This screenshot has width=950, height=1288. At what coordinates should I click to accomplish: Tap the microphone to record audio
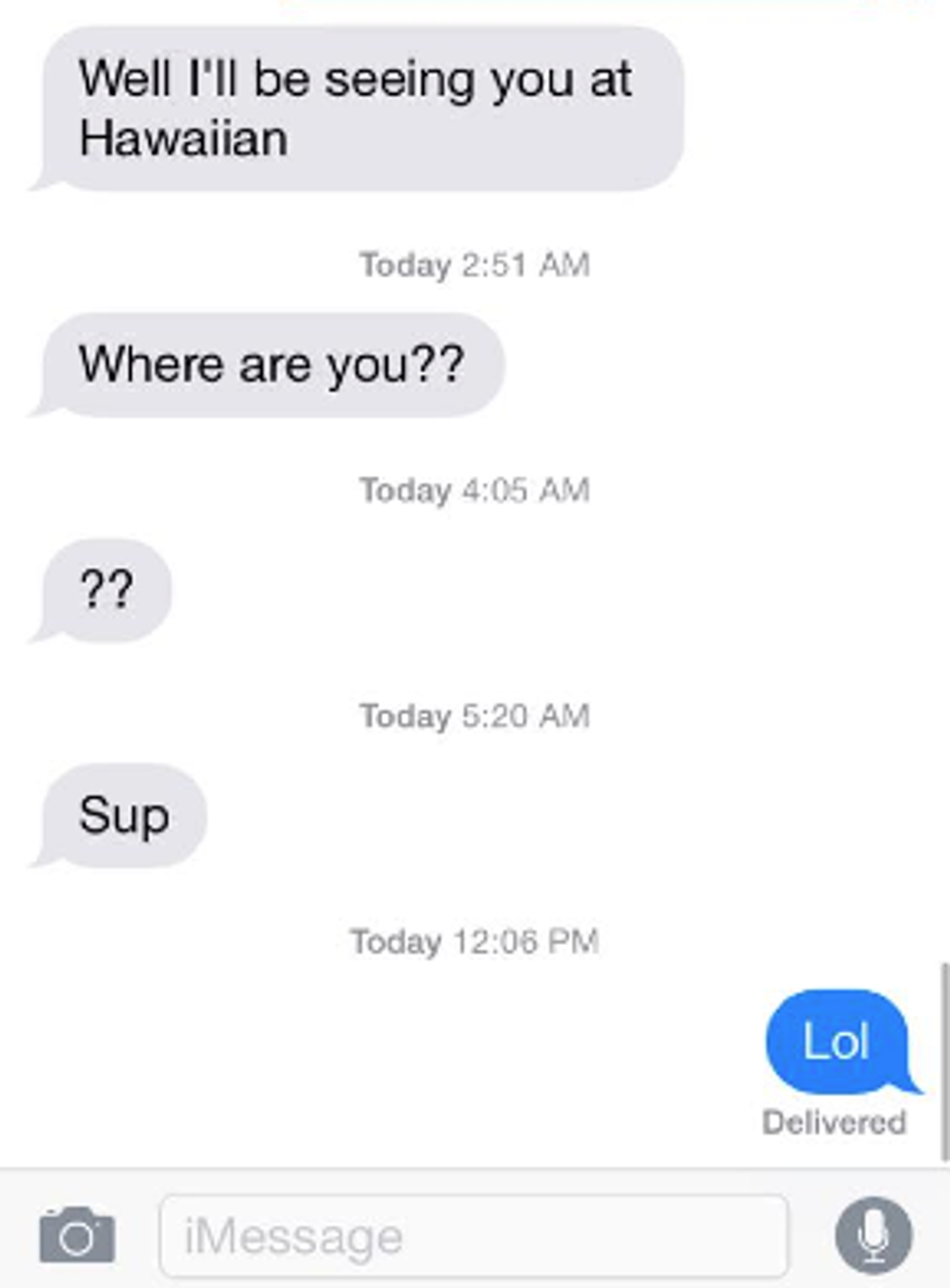click(x=872, y=1236)
